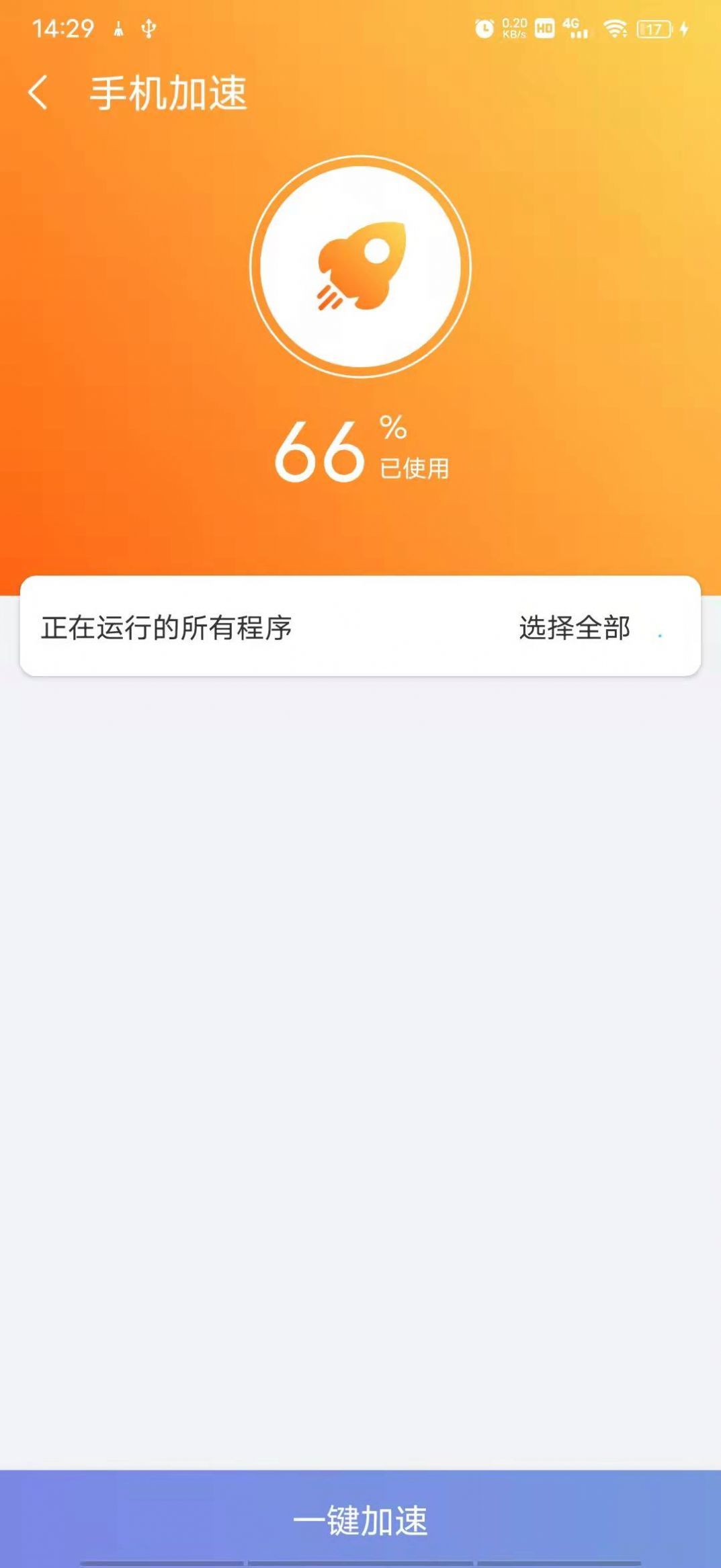The height and width of the screenshot is (1568, 721).
Task: Tap the Wi-Fi icon in the status bar
Action: pos(615,27)
